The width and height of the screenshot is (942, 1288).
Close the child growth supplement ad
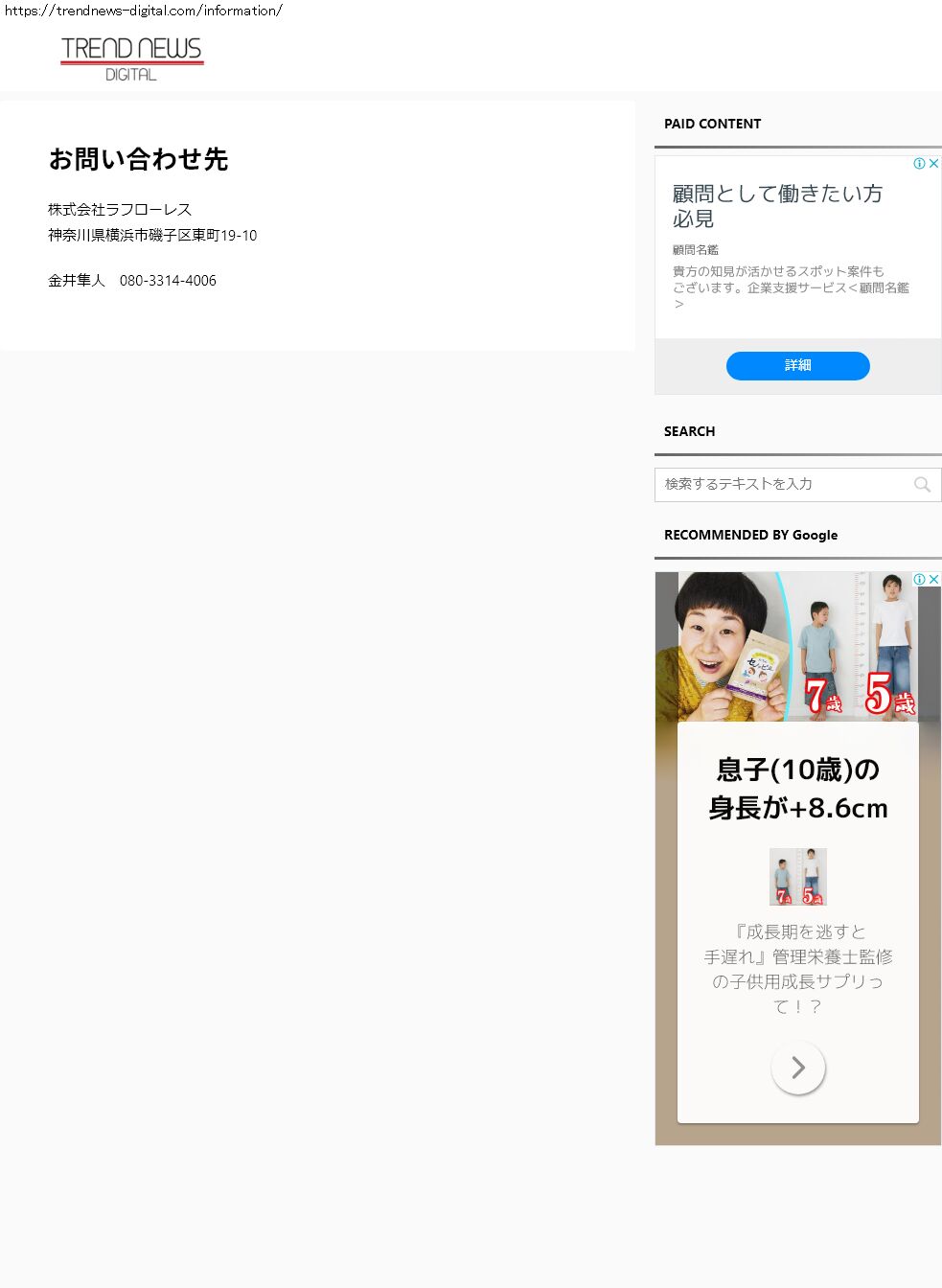pyautogui.click(x=934, y=580)
